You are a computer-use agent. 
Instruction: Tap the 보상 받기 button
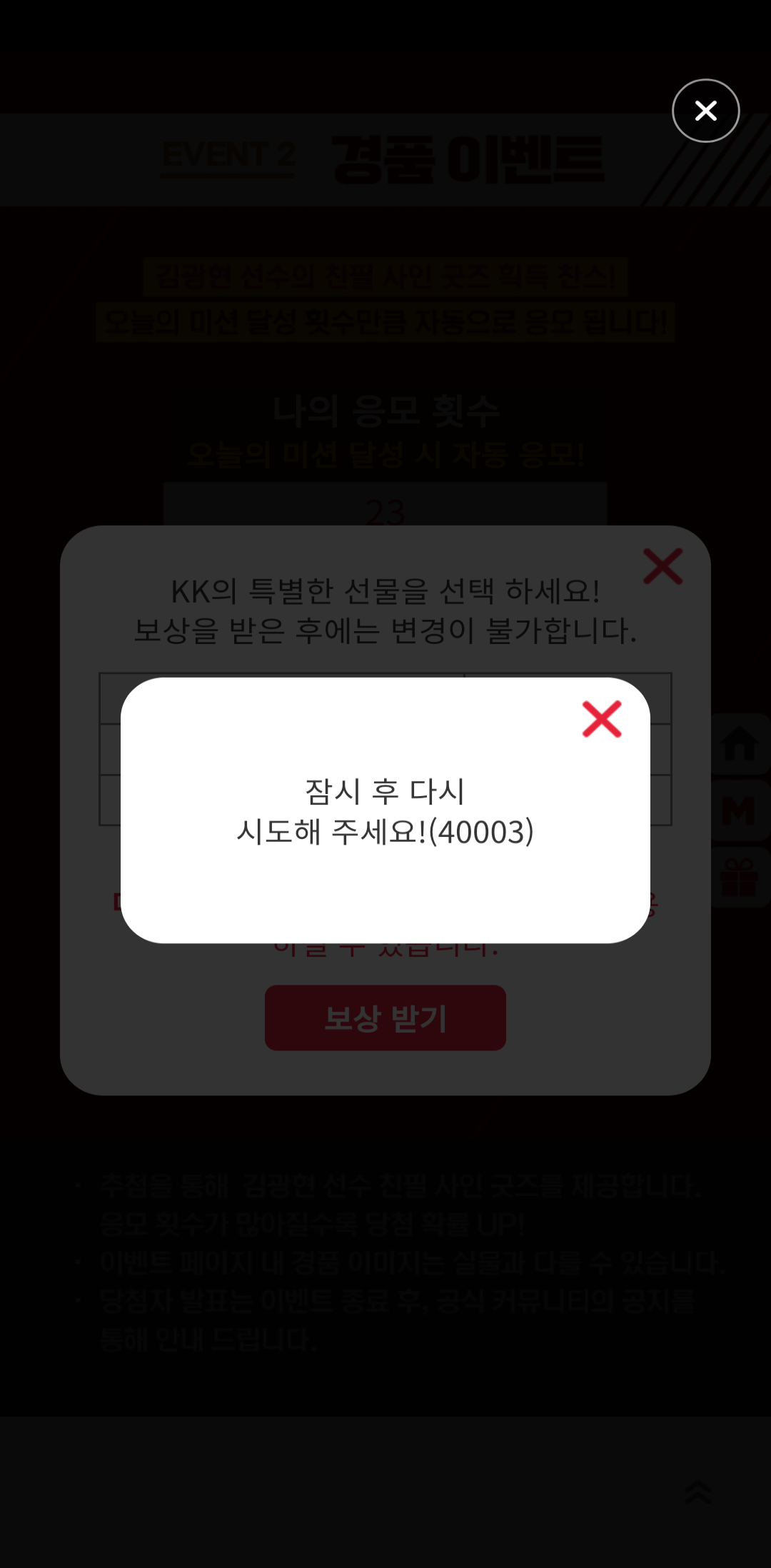(385, 1017)
